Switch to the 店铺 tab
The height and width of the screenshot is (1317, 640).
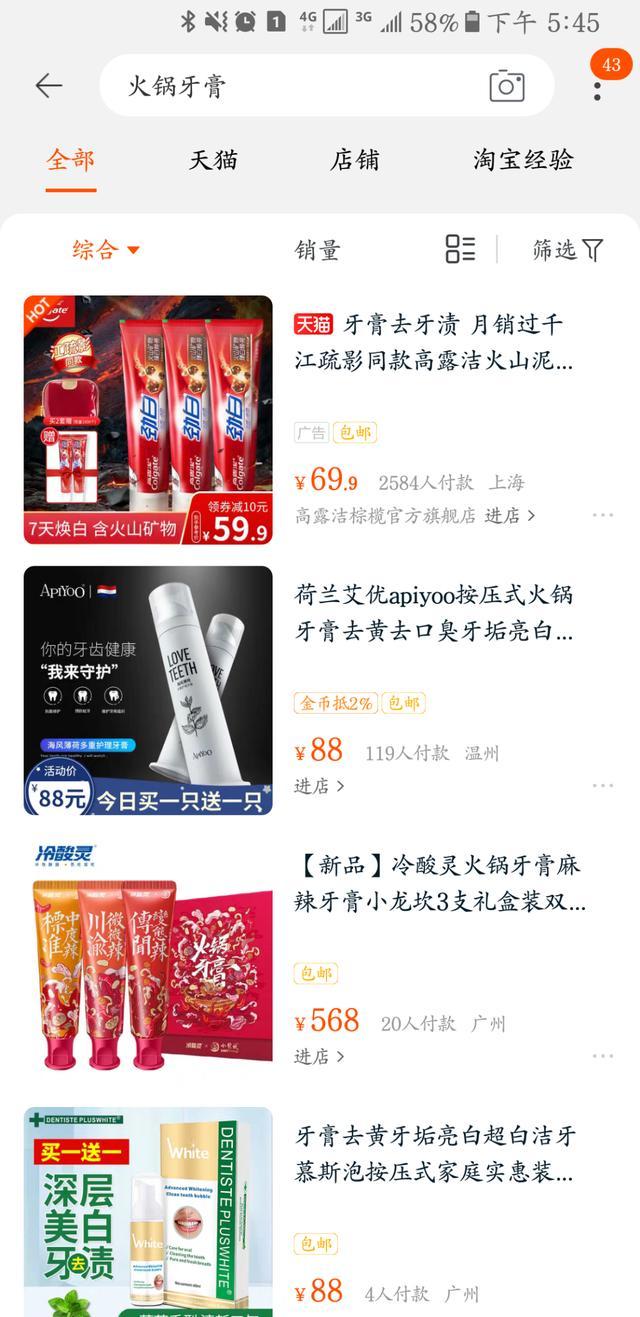coord(355,160)
